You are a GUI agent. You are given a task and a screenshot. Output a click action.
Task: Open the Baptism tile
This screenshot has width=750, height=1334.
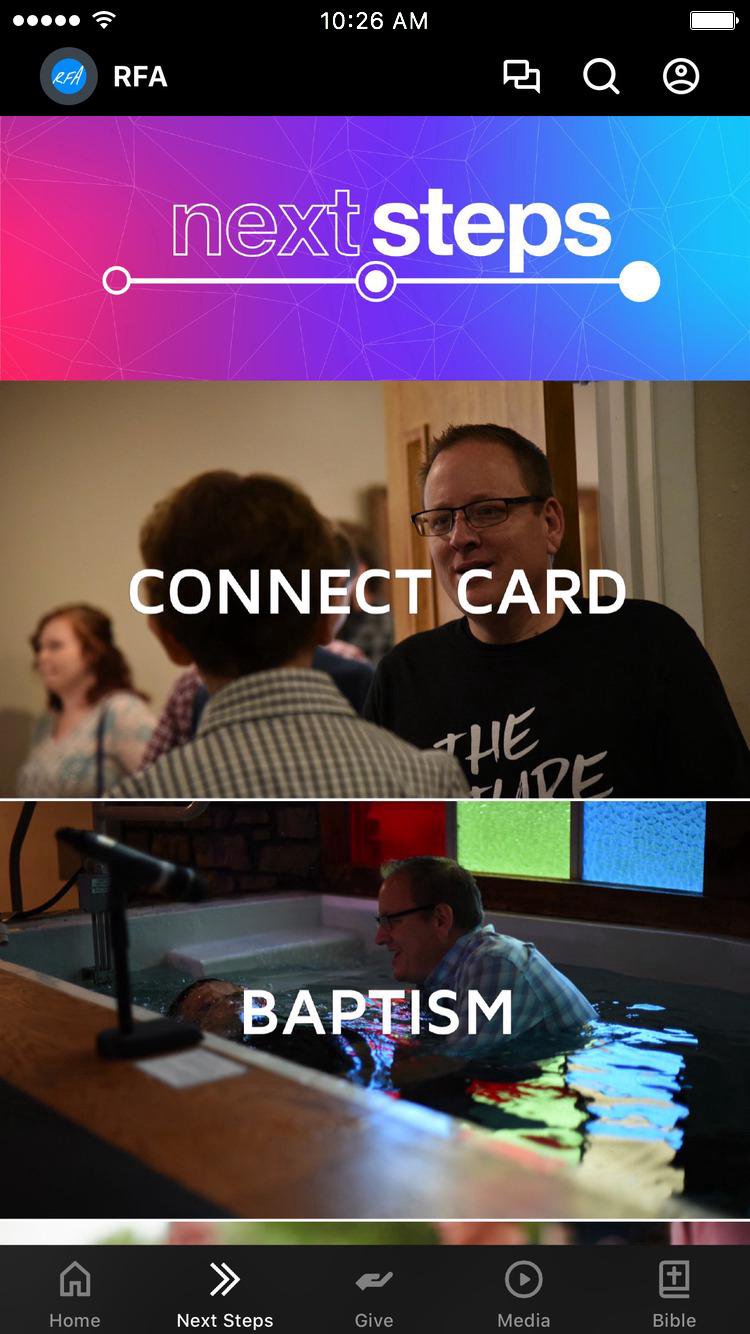(x=375, y=1010)
